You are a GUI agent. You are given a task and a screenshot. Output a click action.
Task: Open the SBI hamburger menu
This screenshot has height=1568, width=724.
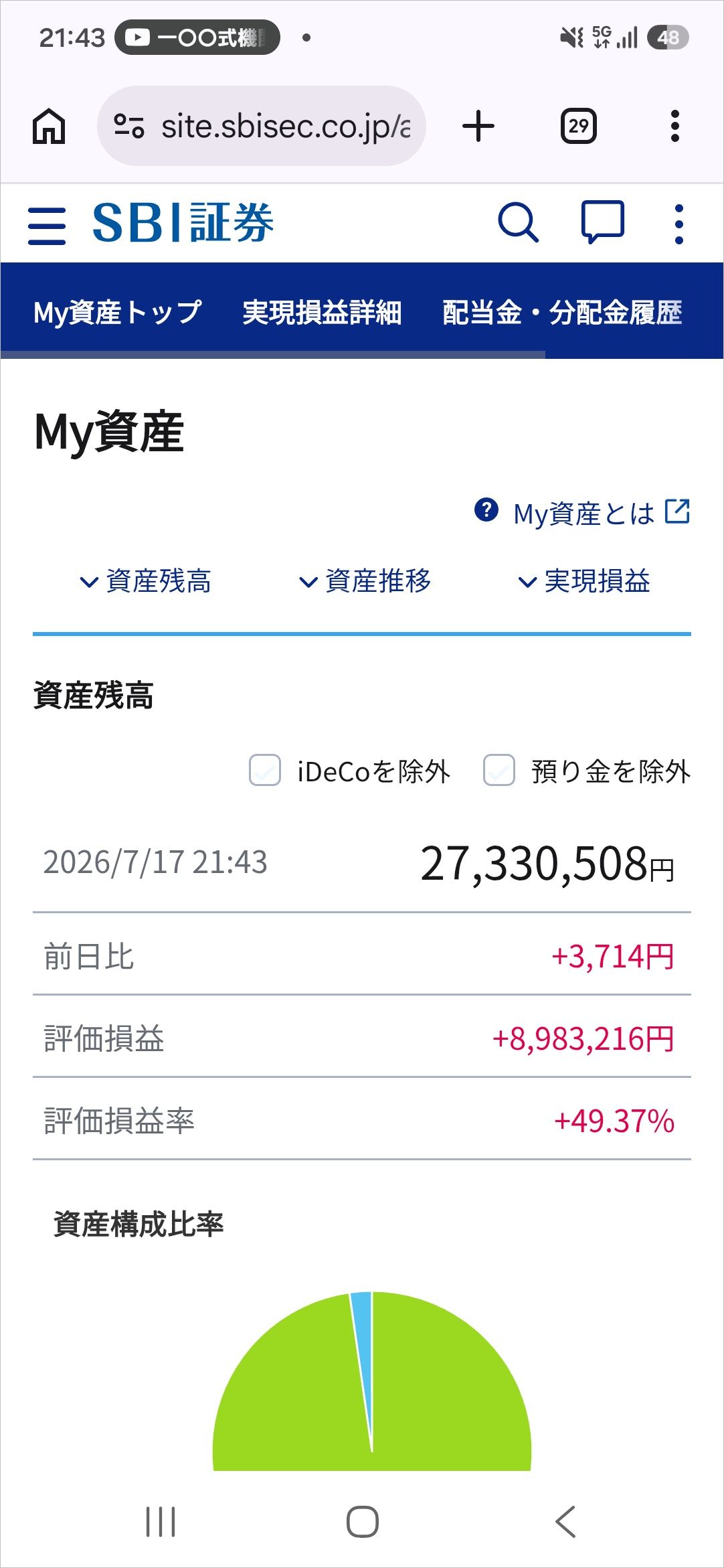point(47,225)
